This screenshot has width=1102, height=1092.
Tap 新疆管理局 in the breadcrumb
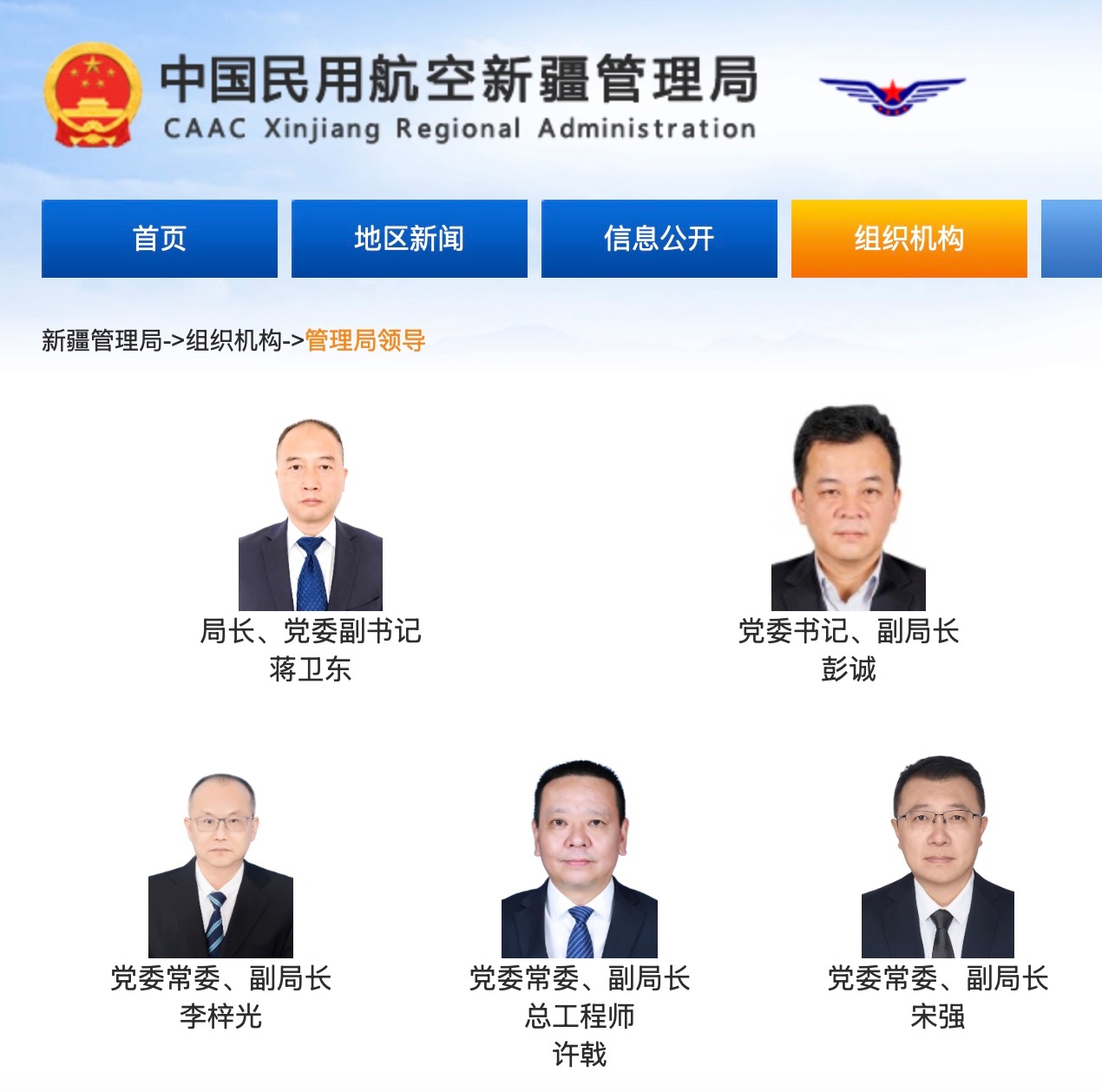click(x=102, y=340)
